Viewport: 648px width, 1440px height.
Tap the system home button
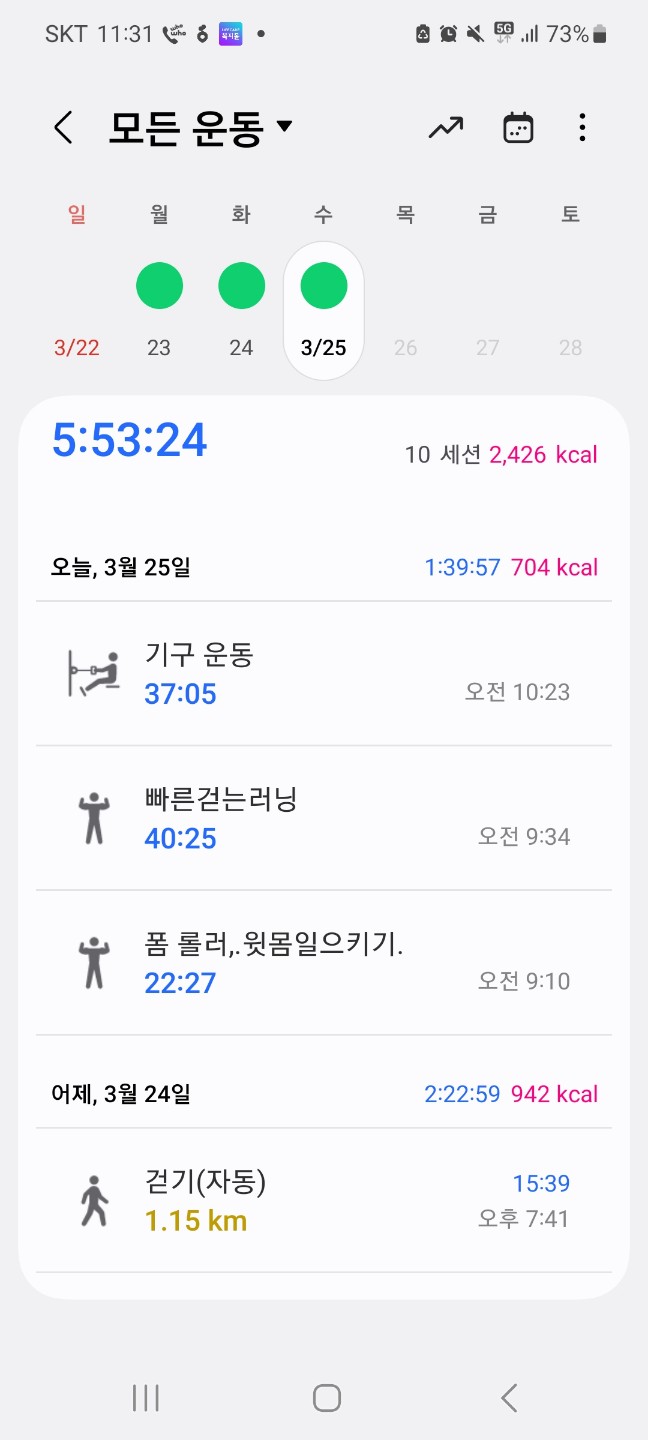(x=326, y=1398)
